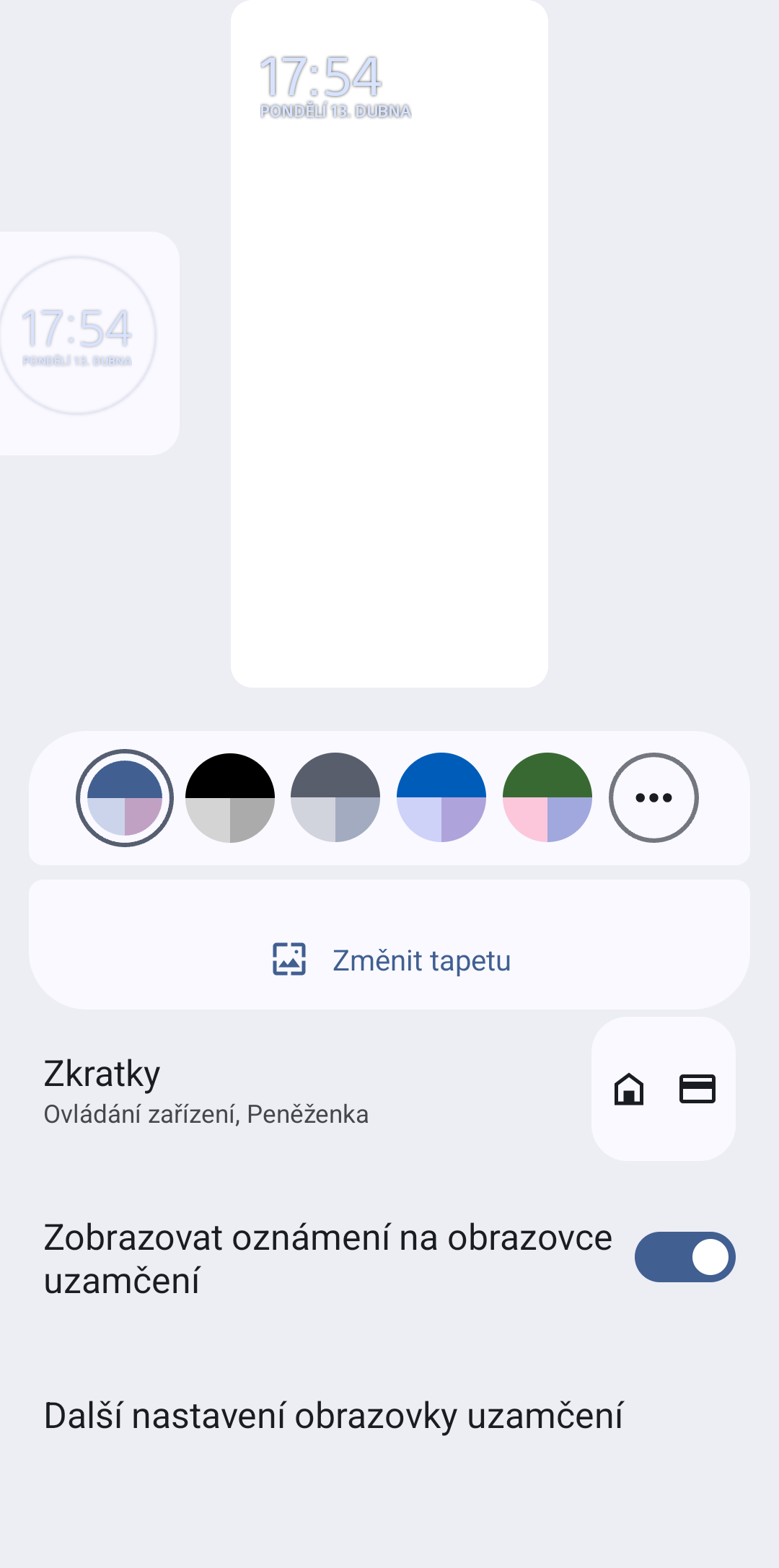Select the green and pink color scheme
The image size is (779, 1568).
[547, 797]
